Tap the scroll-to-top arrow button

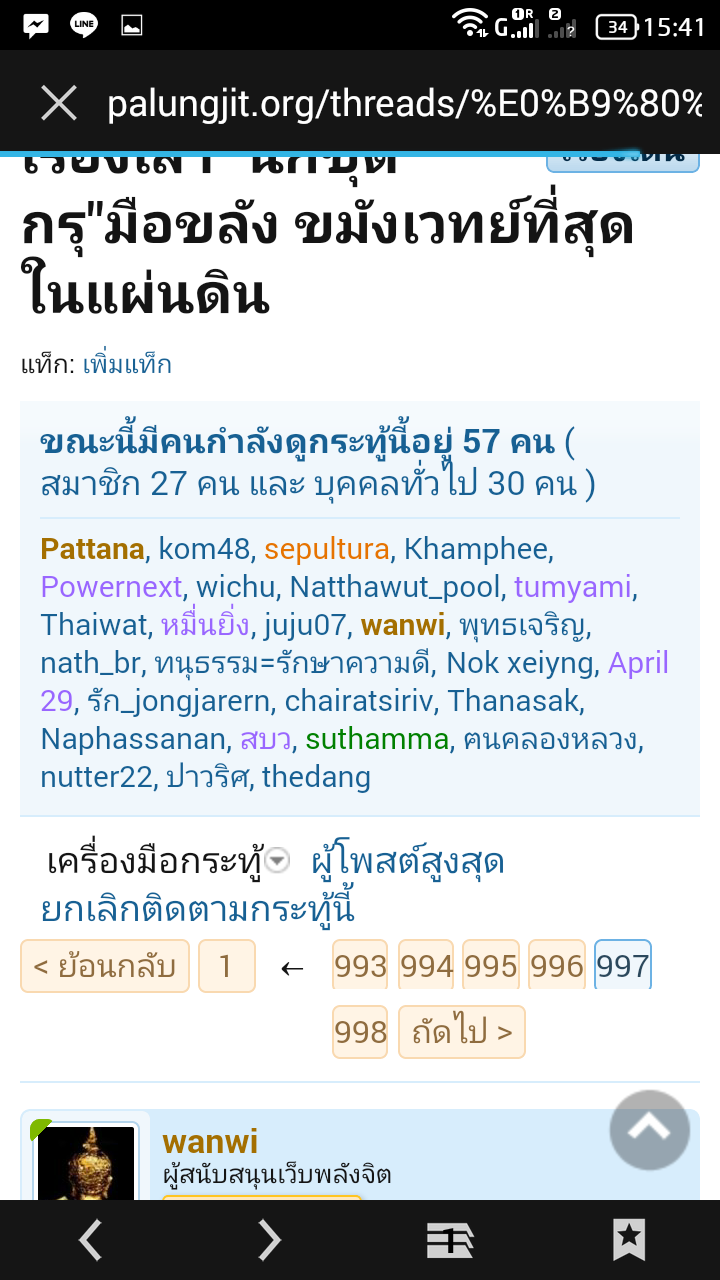pos(650,1130)
